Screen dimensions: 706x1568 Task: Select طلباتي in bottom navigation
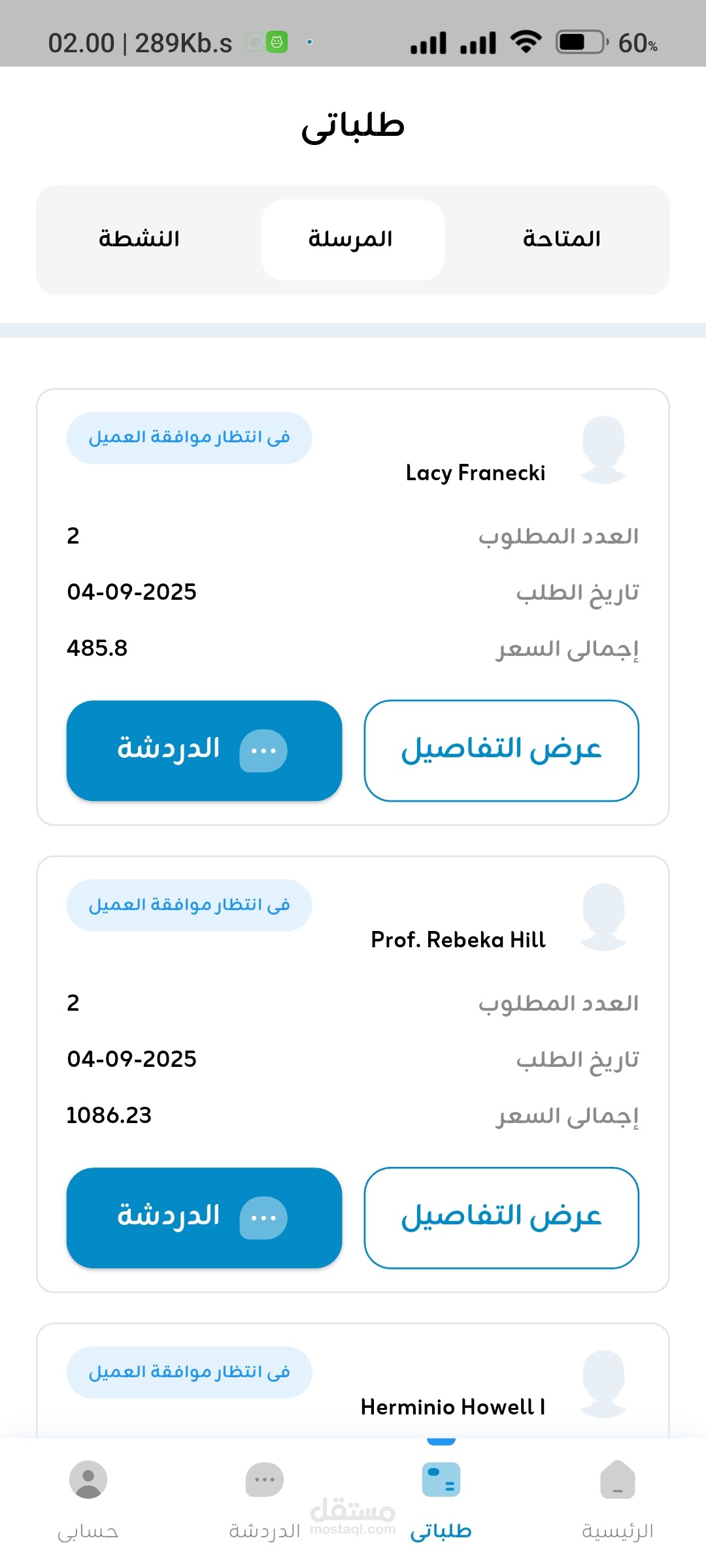[441, 1496]
